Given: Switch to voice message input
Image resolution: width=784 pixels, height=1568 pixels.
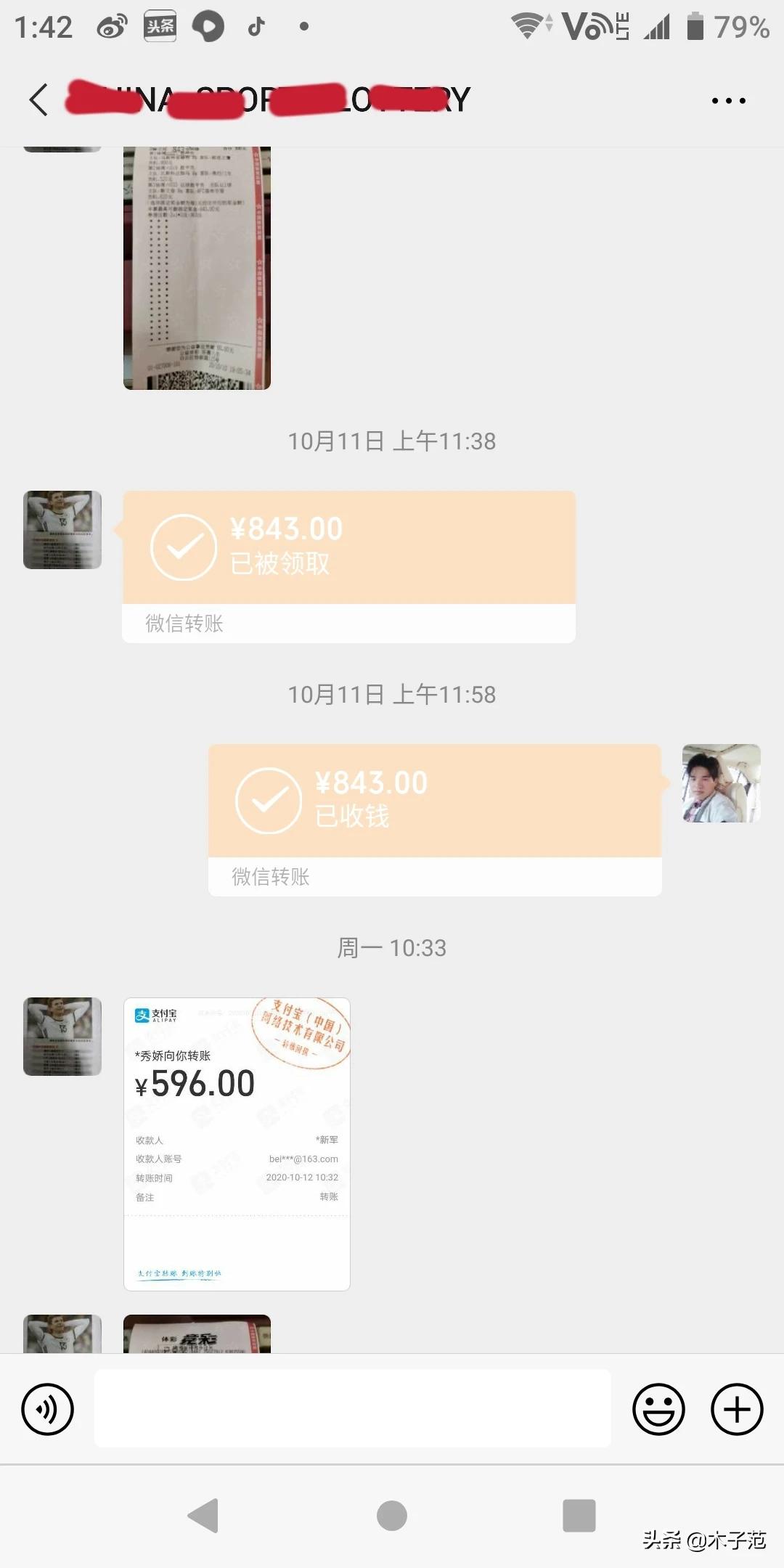Looking at the screenshot, I should point(48,1409).
